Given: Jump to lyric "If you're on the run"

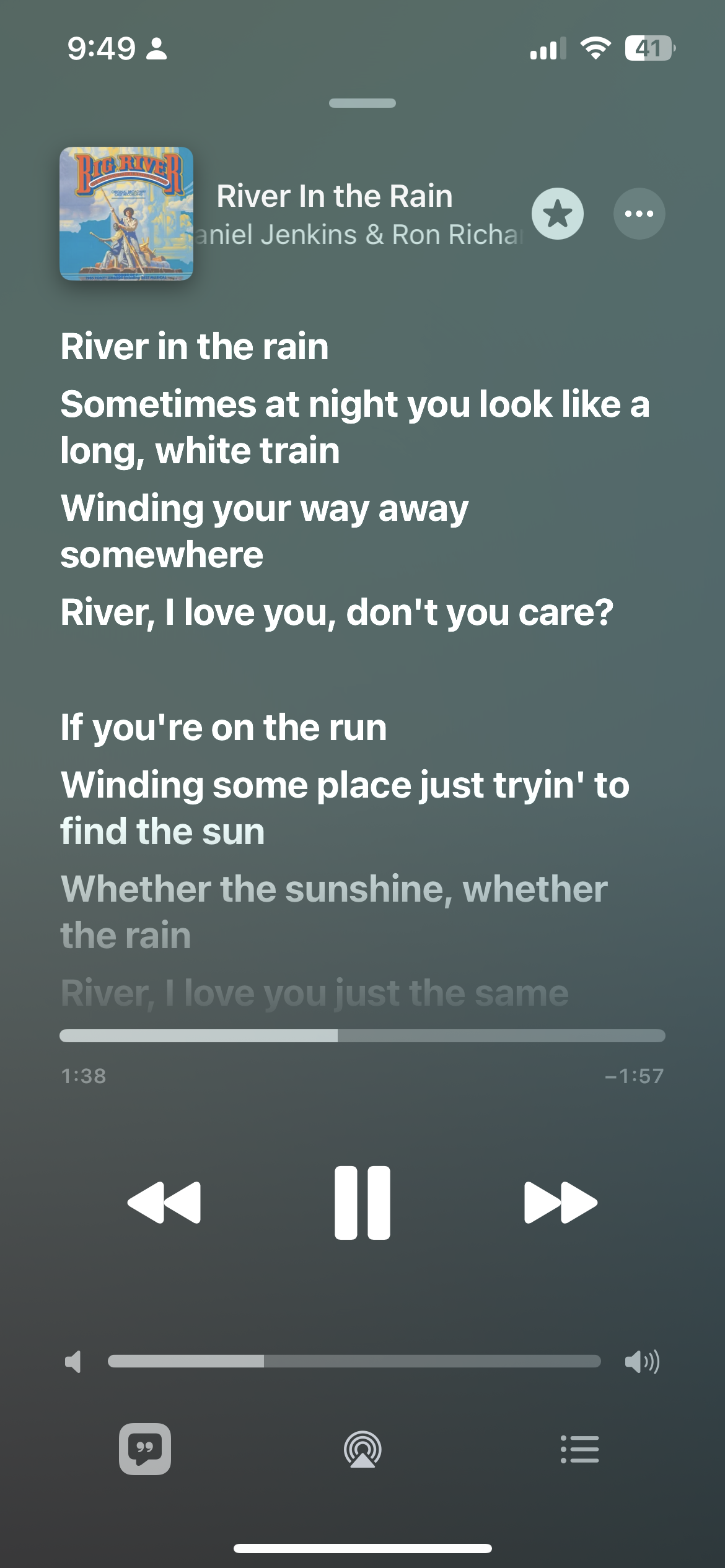Looking at the screenshot, I should (224, 728).
